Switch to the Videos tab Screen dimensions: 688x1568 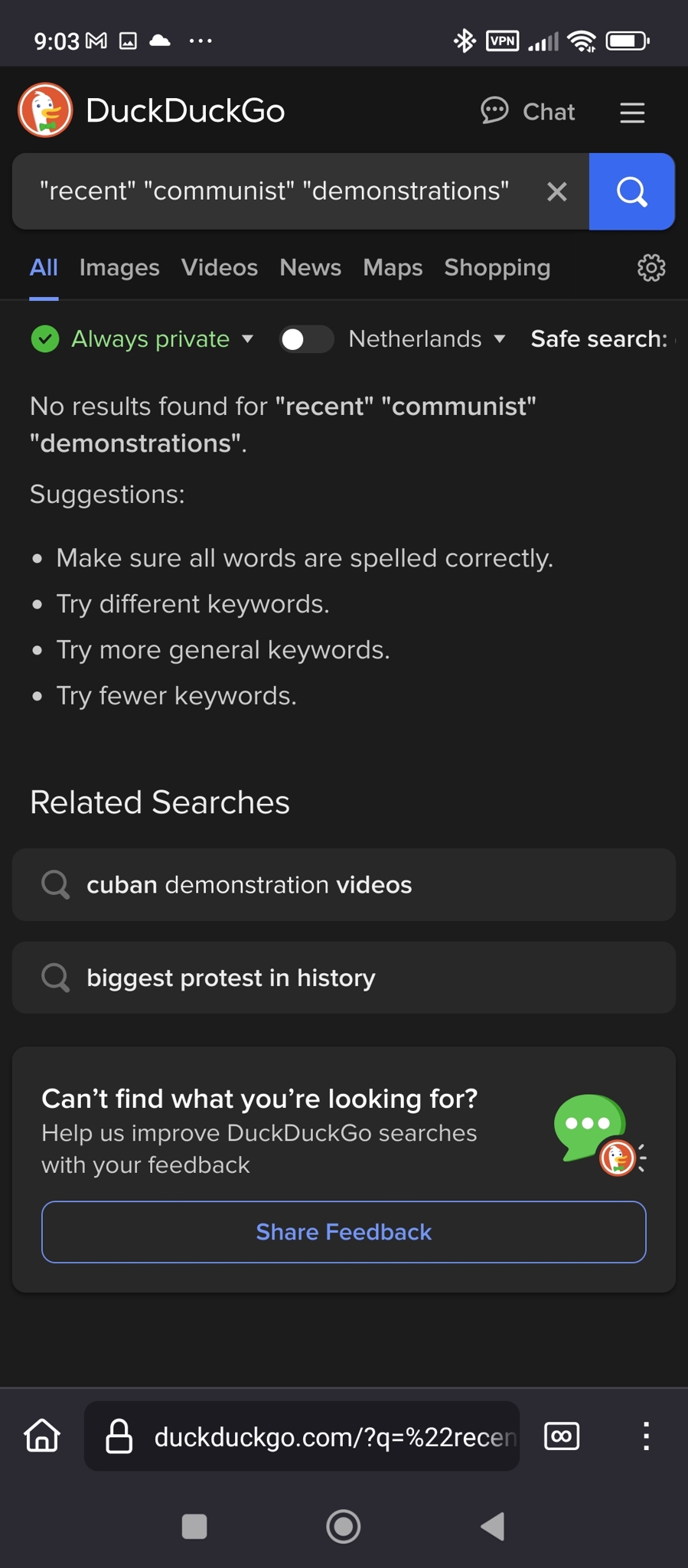[220, 268]
